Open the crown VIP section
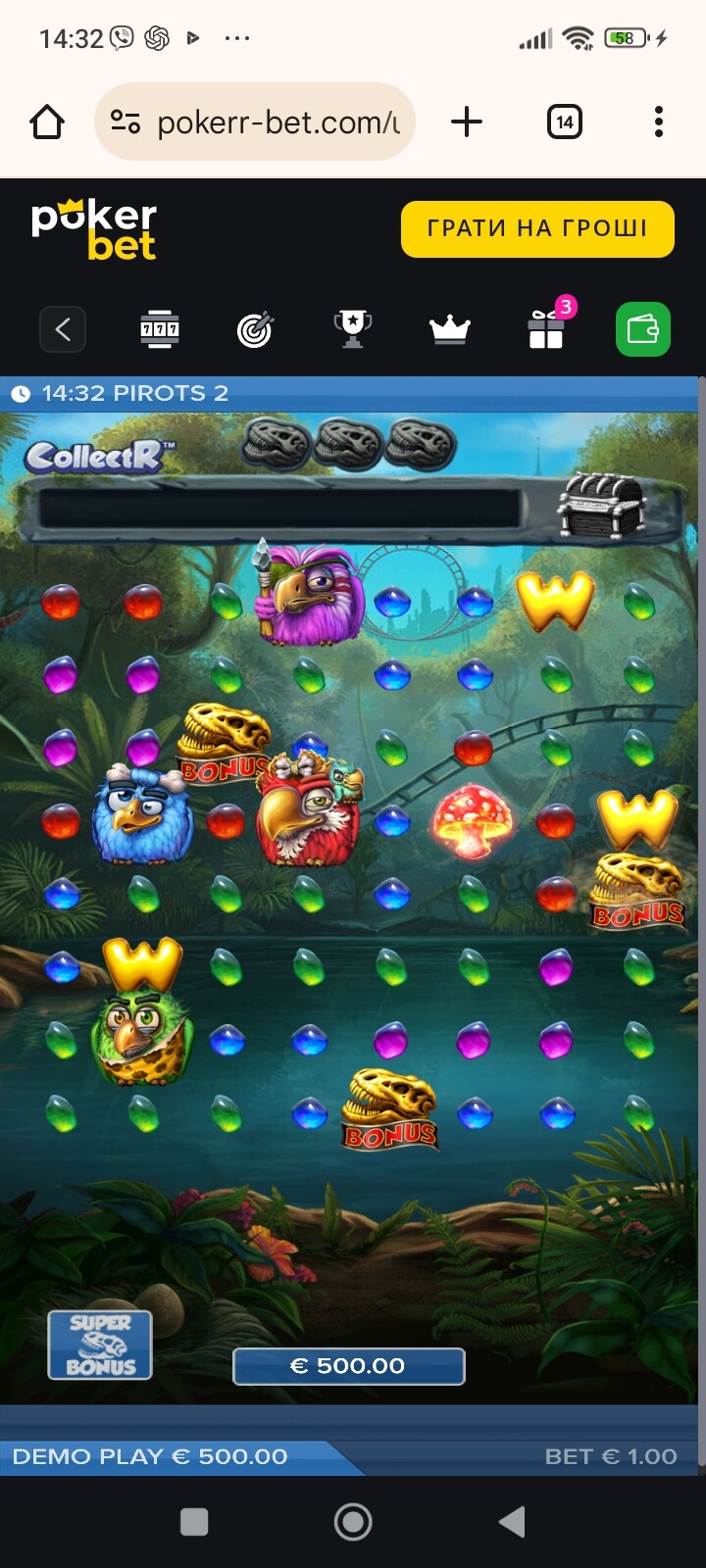 [x=449, y=329]
